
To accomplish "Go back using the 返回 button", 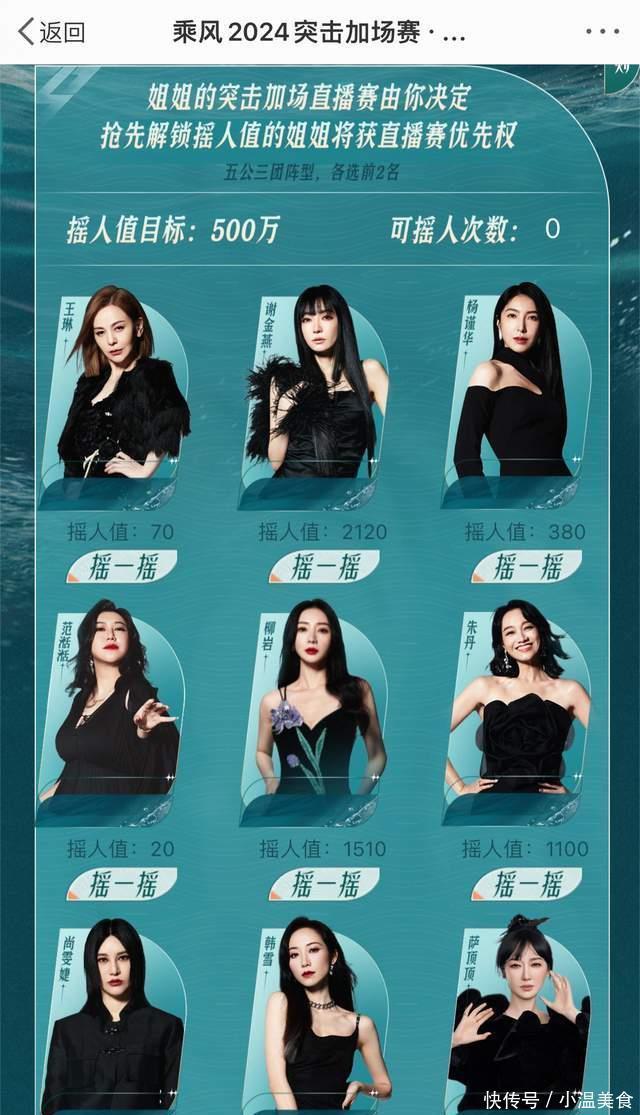I will pyautogui.click(x=52, y=31).
